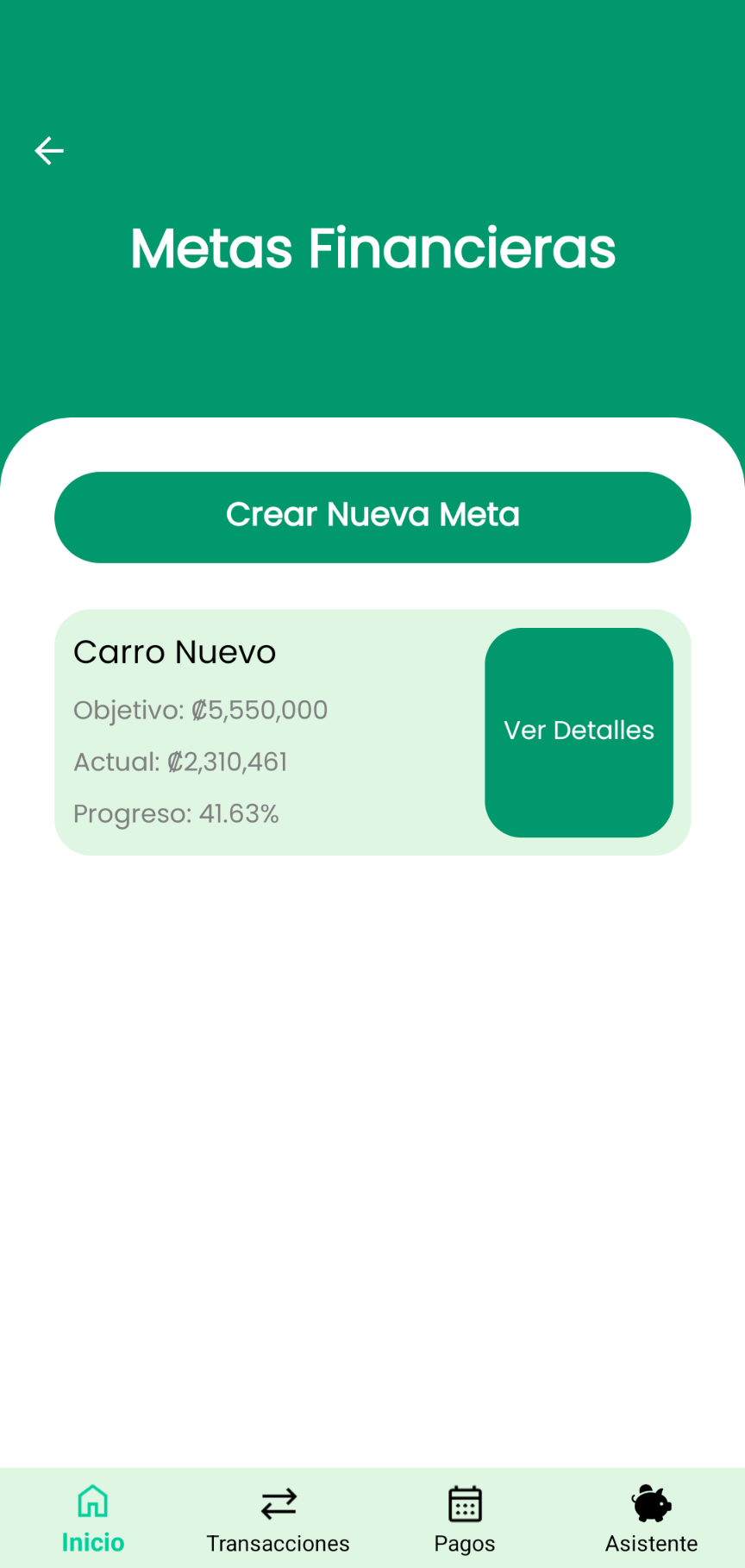This screenshot has height=1568, width=745.
Task: Go to the Pagos tab
Action: coord(465,1519)
